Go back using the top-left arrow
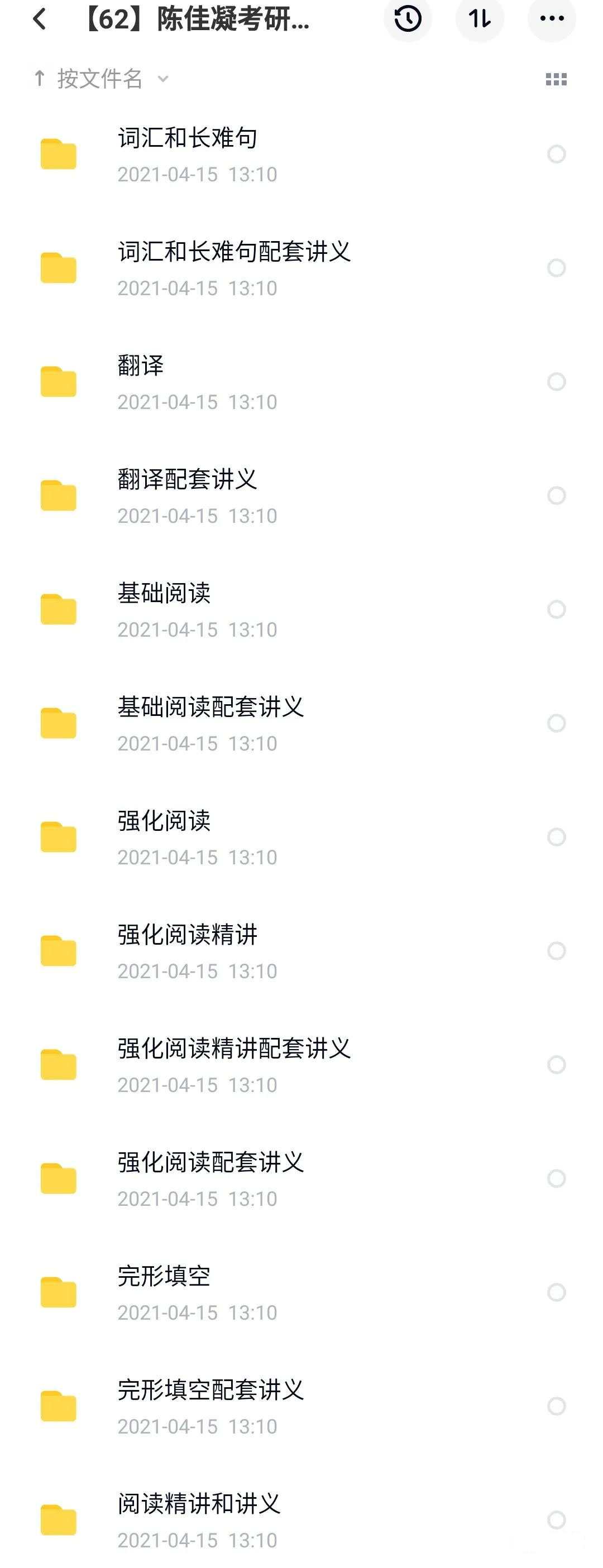603x1568 pixels. click(40, 19)
